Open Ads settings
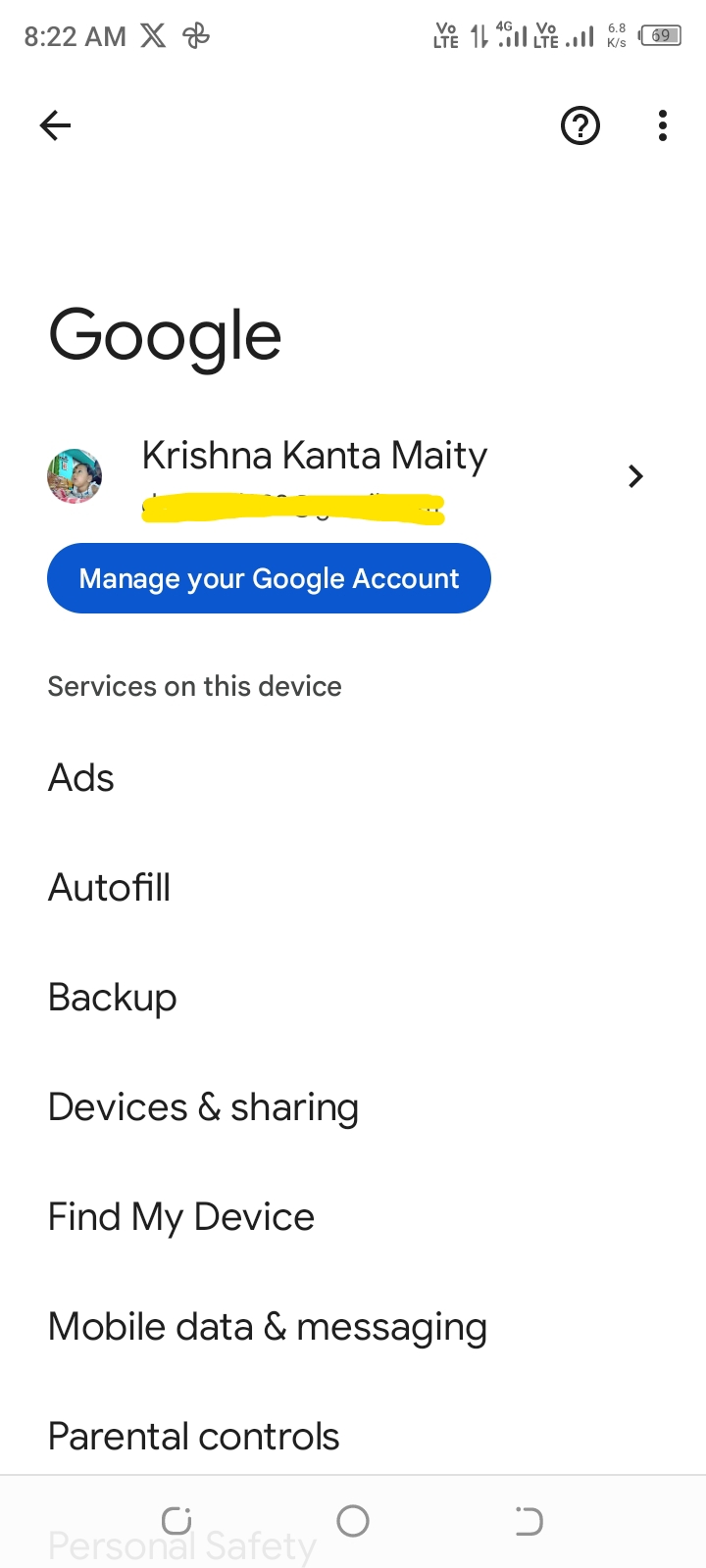This screenshot has height=1568, width=706. (x=81, y=778)
